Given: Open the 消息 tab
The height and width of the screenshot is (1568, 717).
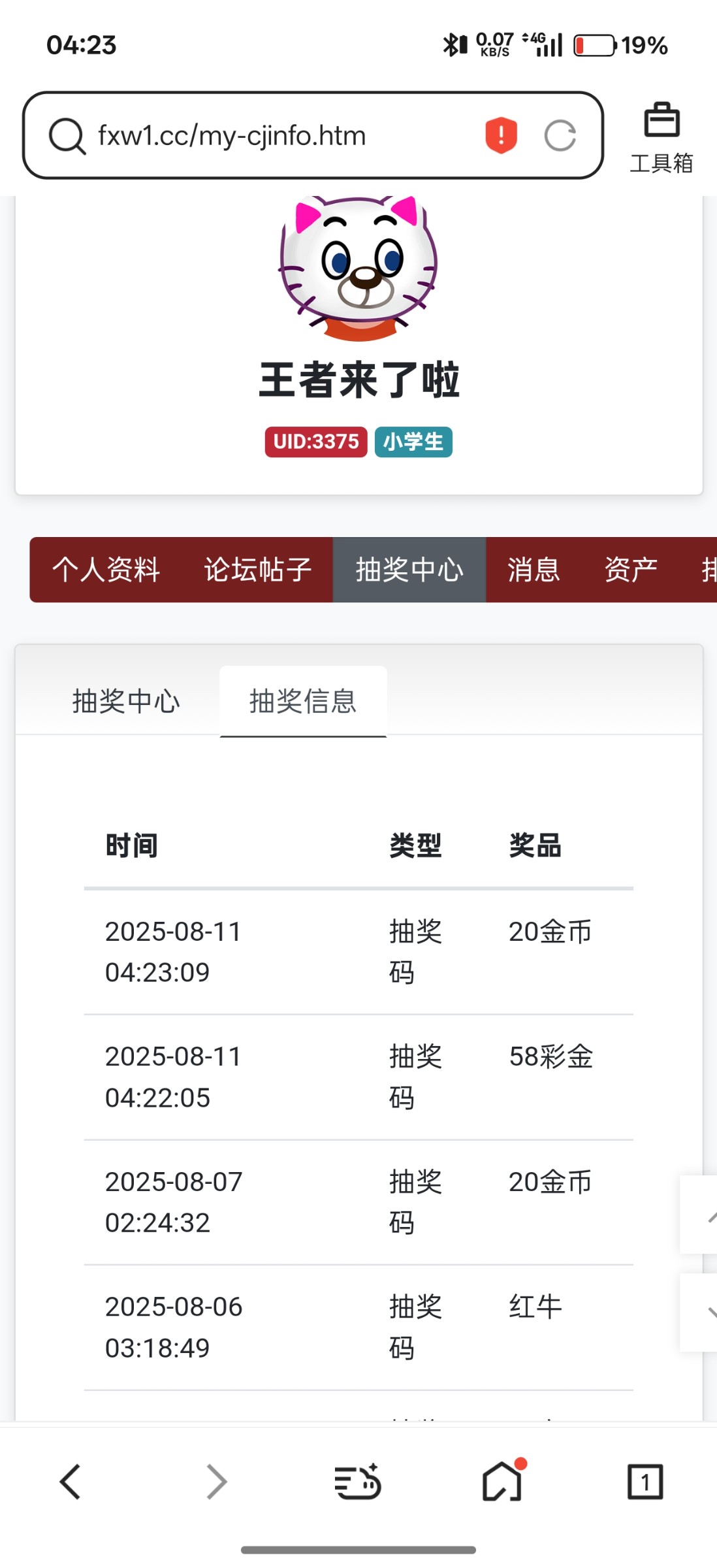Looking at the screenshot, I should click(534, 570).
